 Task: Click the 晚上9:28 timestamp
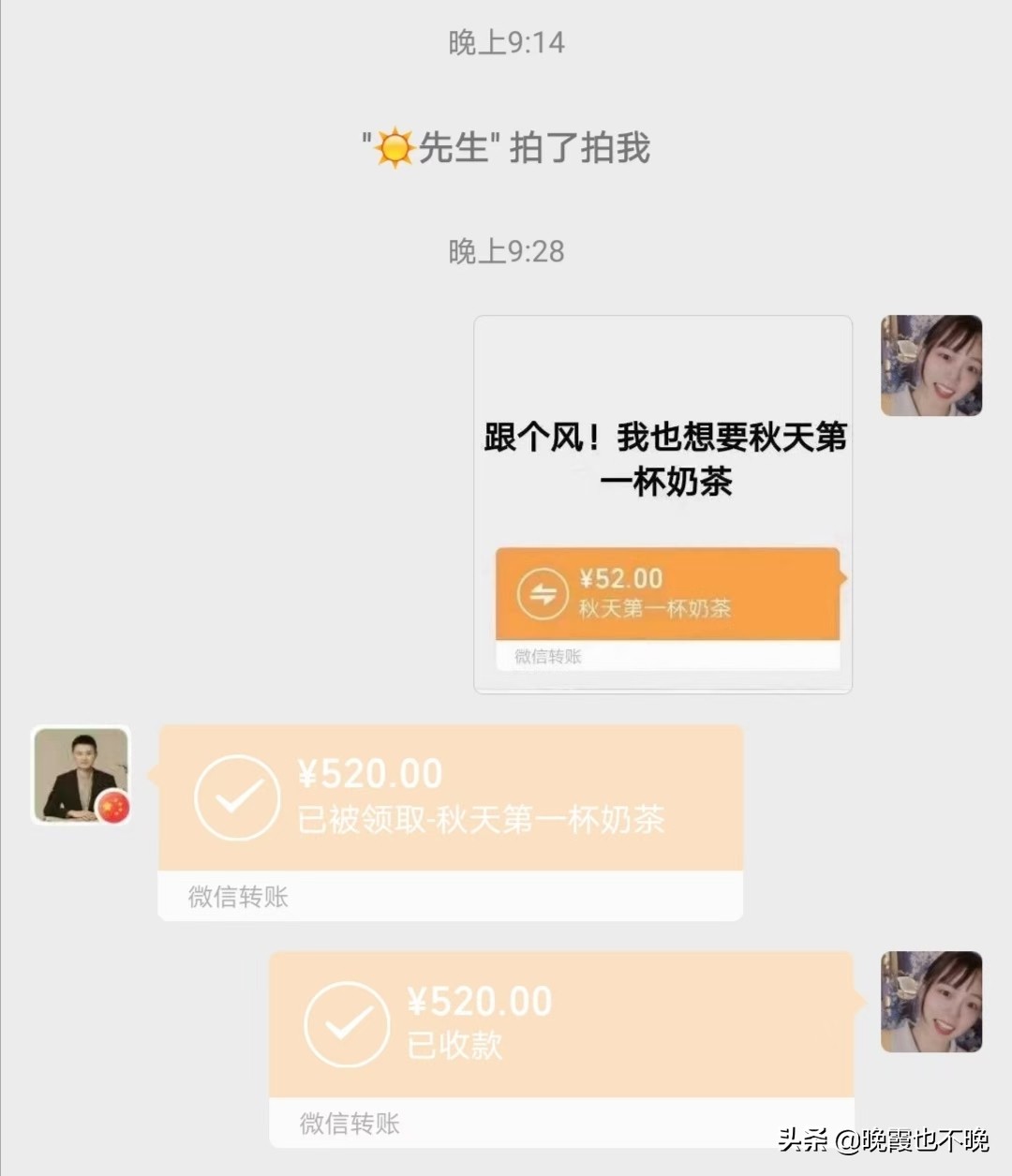(506, 251)
